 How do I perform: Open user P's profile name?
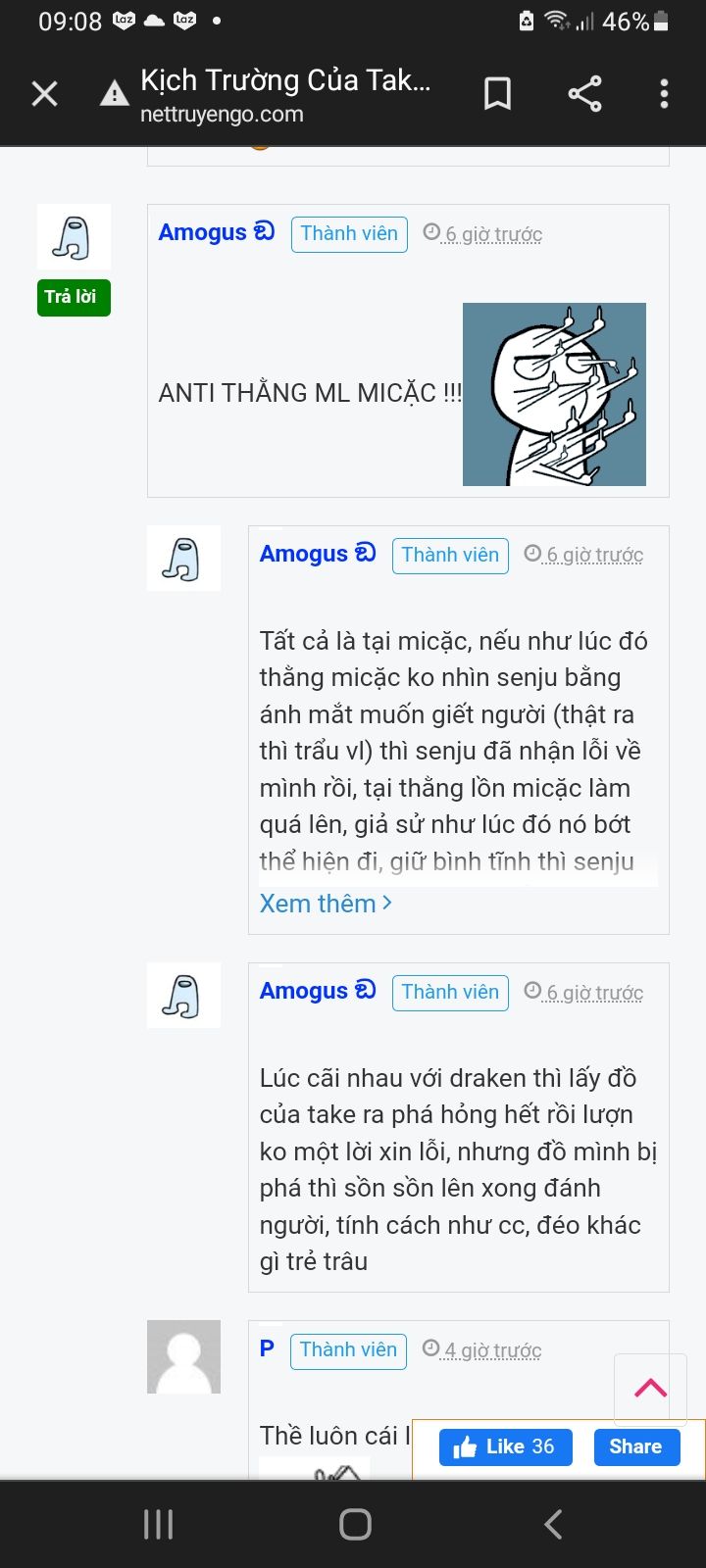click(267, 1348)
